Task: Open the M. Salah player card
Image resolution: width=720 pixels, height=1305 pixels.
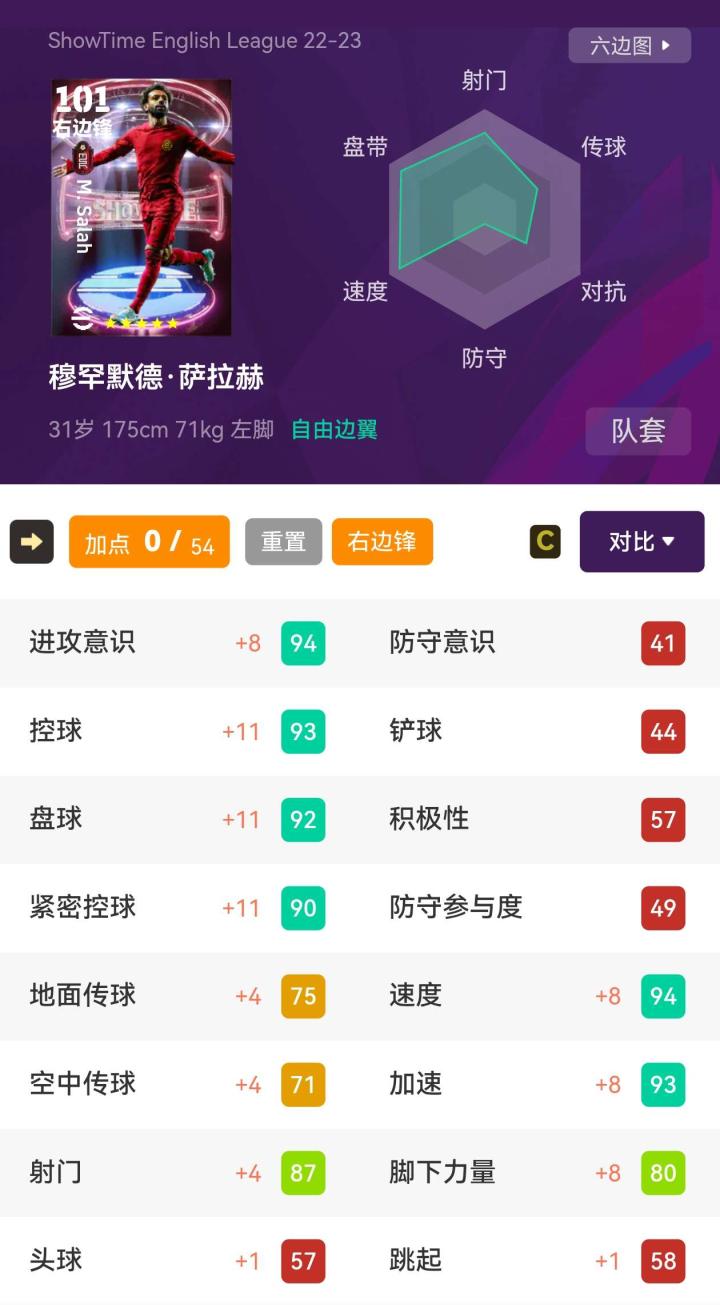Action: [x=141, y=208]
